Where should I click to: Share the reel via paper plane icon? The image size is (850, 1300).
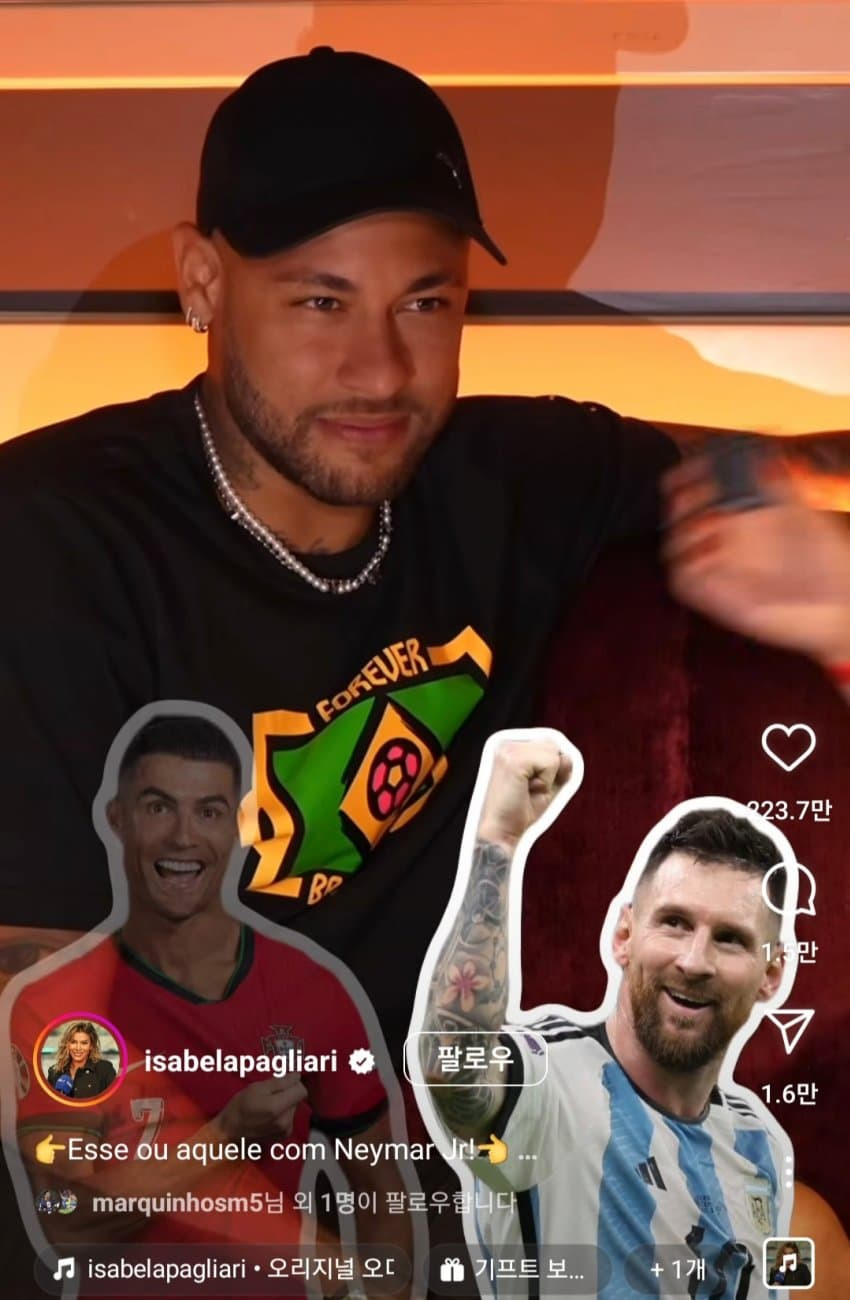tap(788, 1030)
